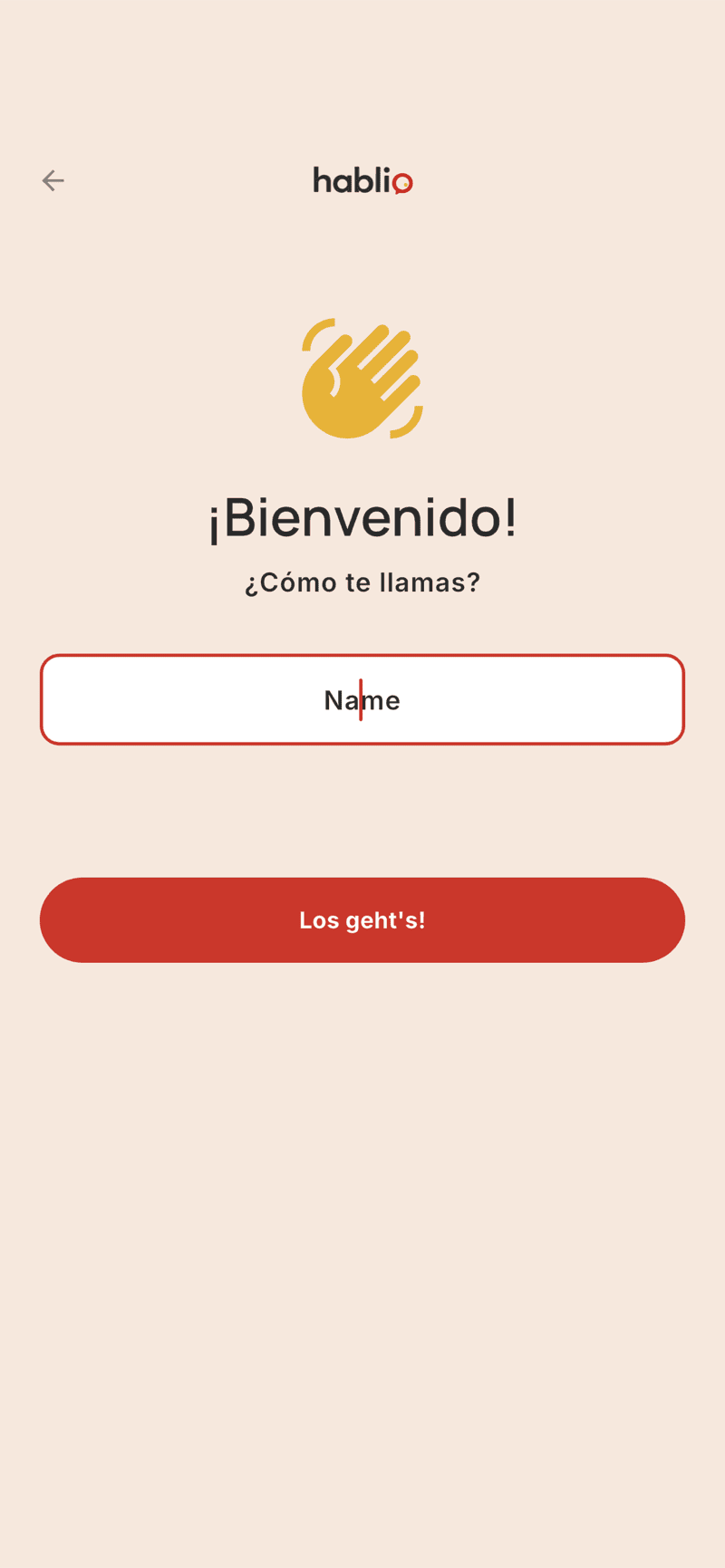Tap the hablio logo in the header
The image size is (725, 1568).
pyautogui.click(x=361, y=180)
